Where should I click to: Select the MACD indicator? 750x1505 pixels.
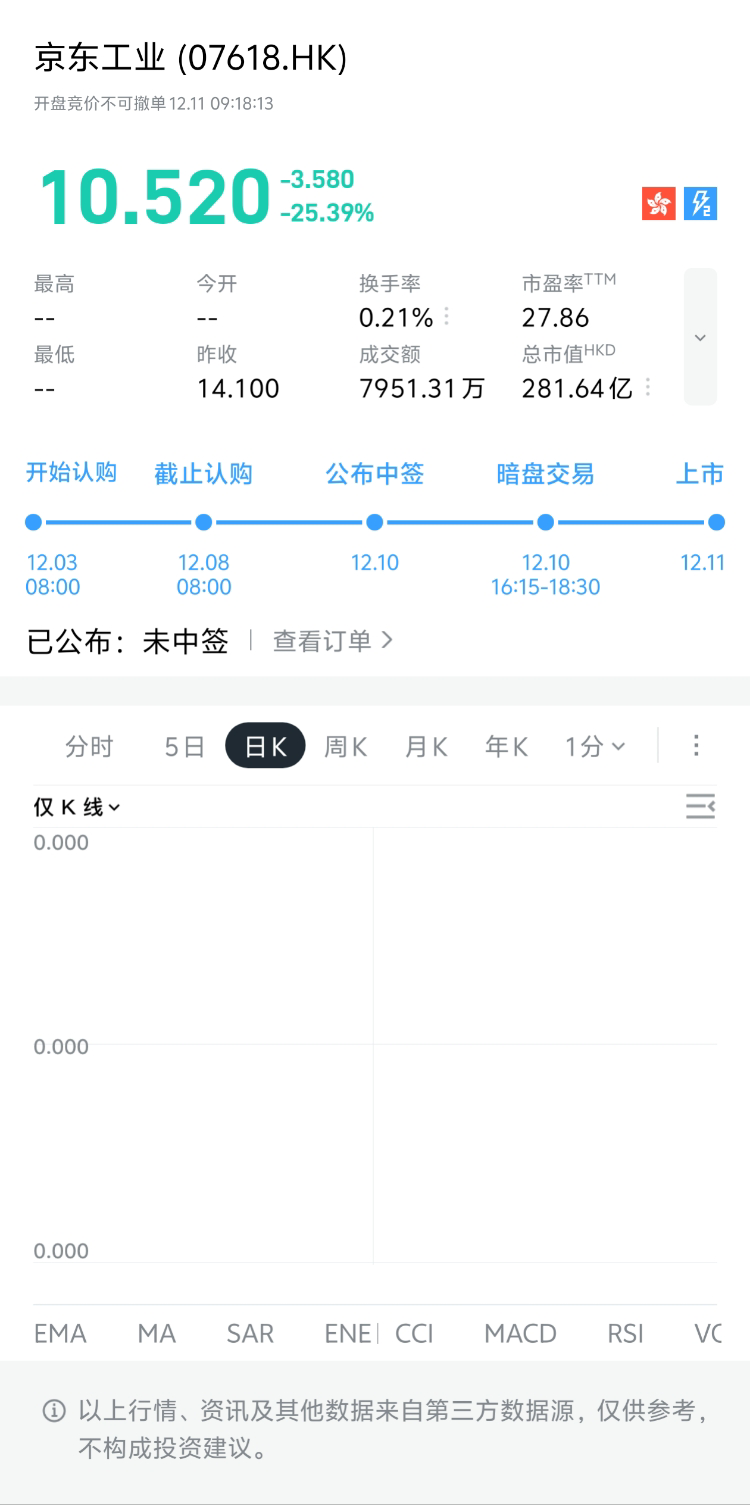point(520,1333)
